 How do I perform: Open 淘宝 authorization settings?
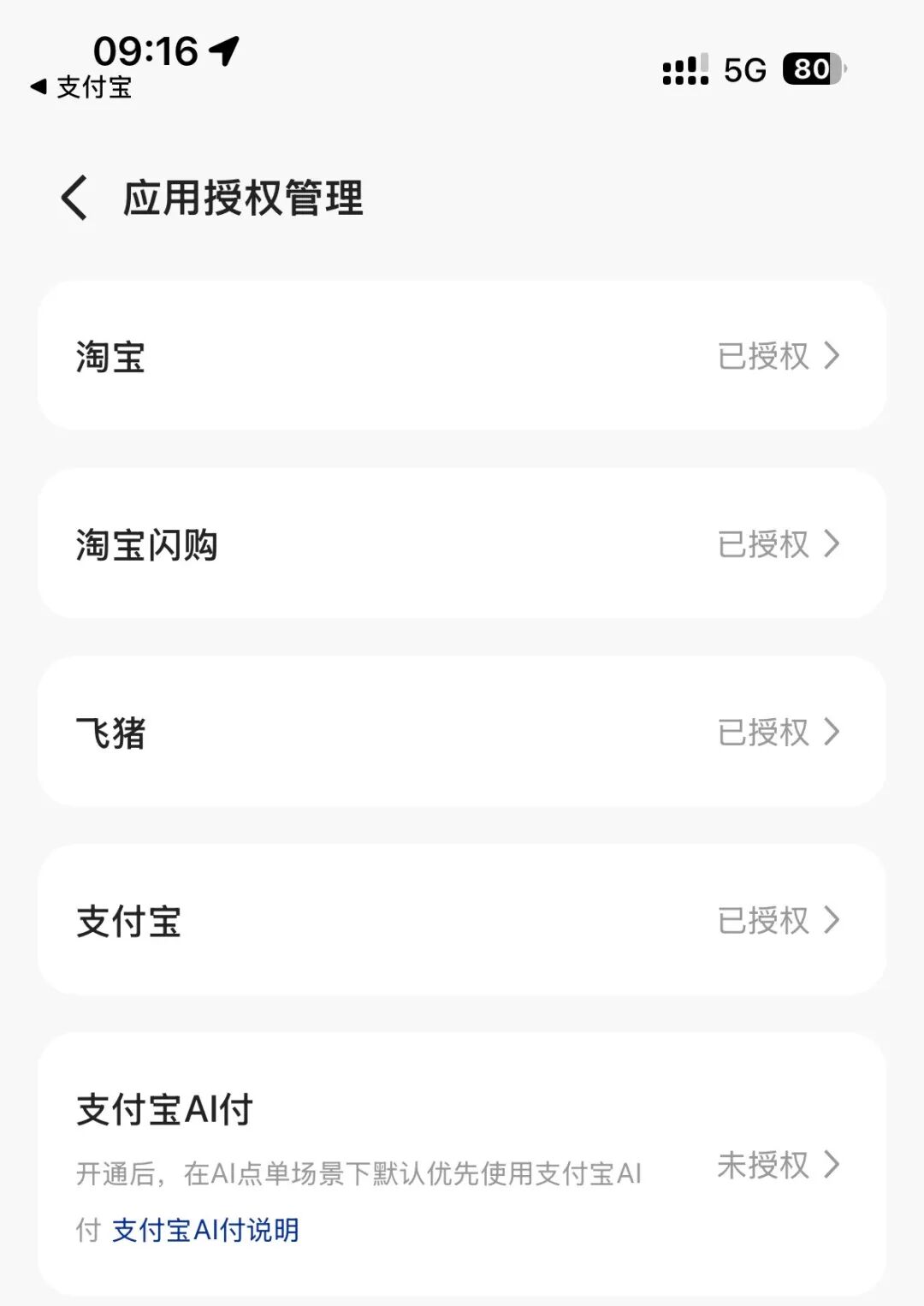(x=462, y=355)
